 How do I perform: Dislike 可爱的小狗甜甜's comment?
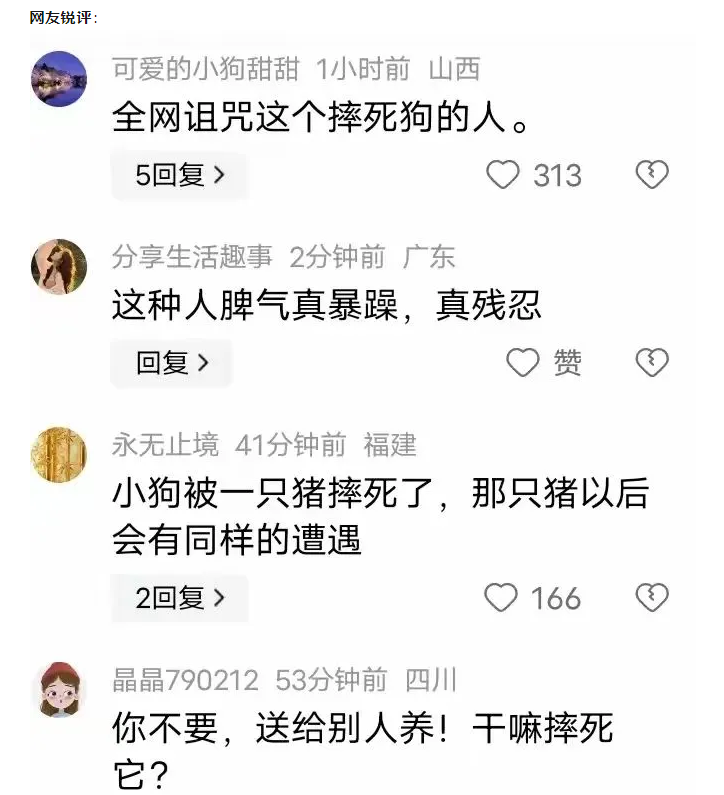point(652,176)
